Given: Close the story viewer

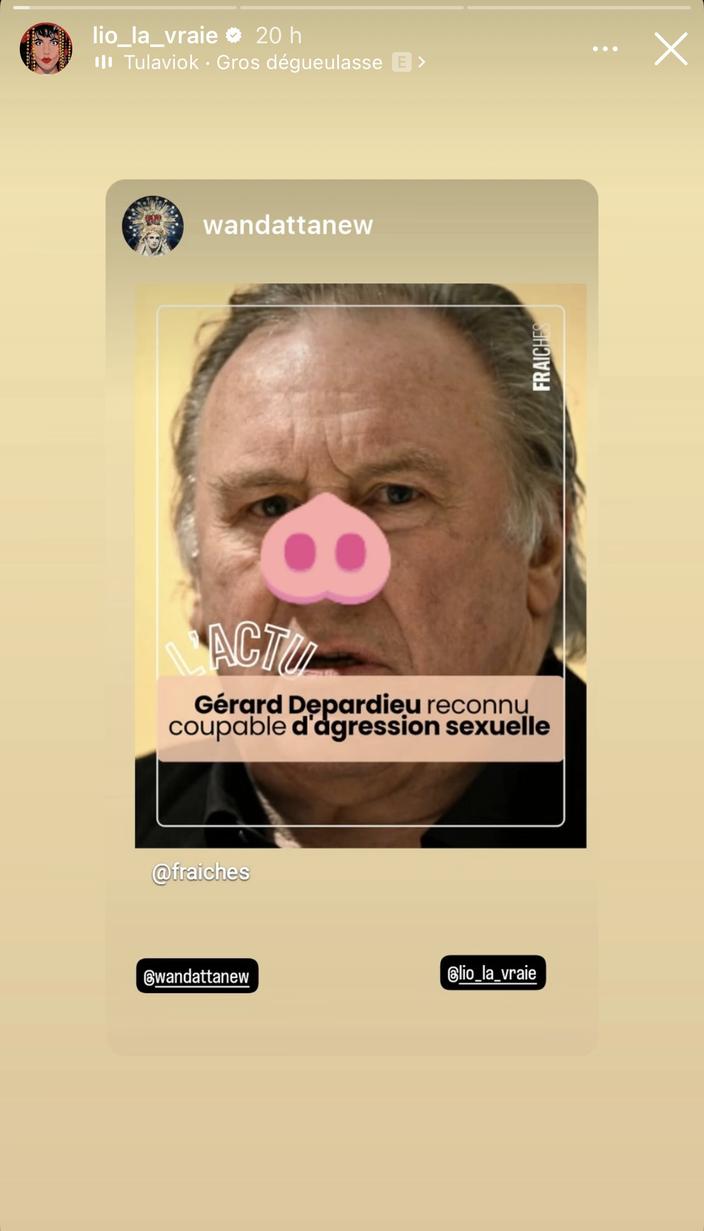Looking at the screenshot, I should [670, 49].
